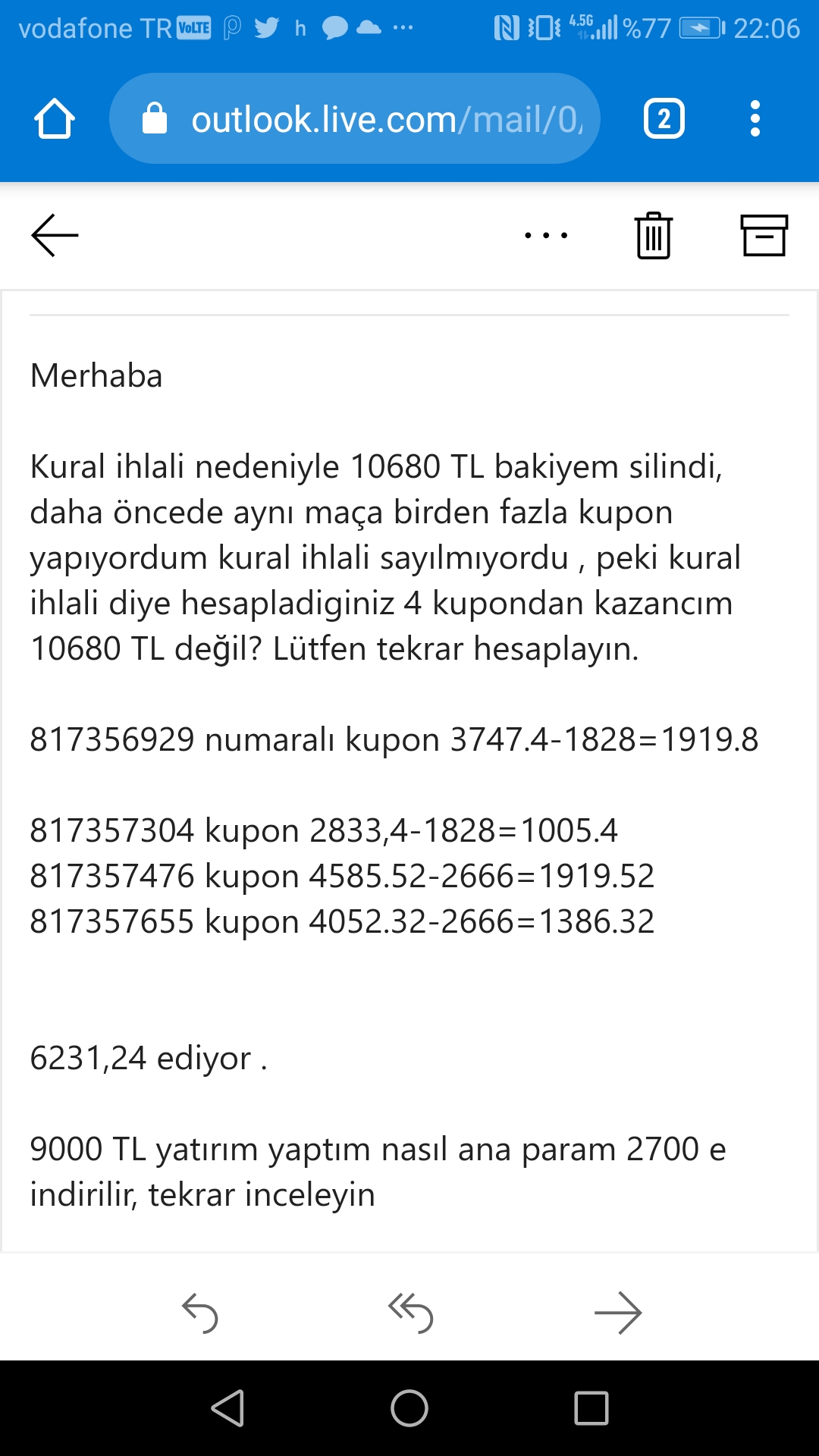
Task: Open the browser overflow menu
Action: [755, 119]
